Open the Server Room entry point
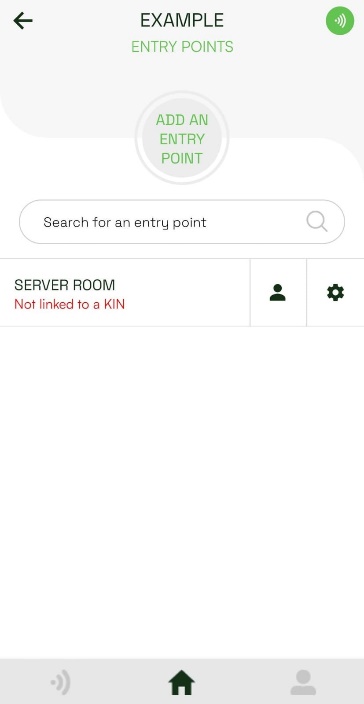364x704 pixels. 125,293
